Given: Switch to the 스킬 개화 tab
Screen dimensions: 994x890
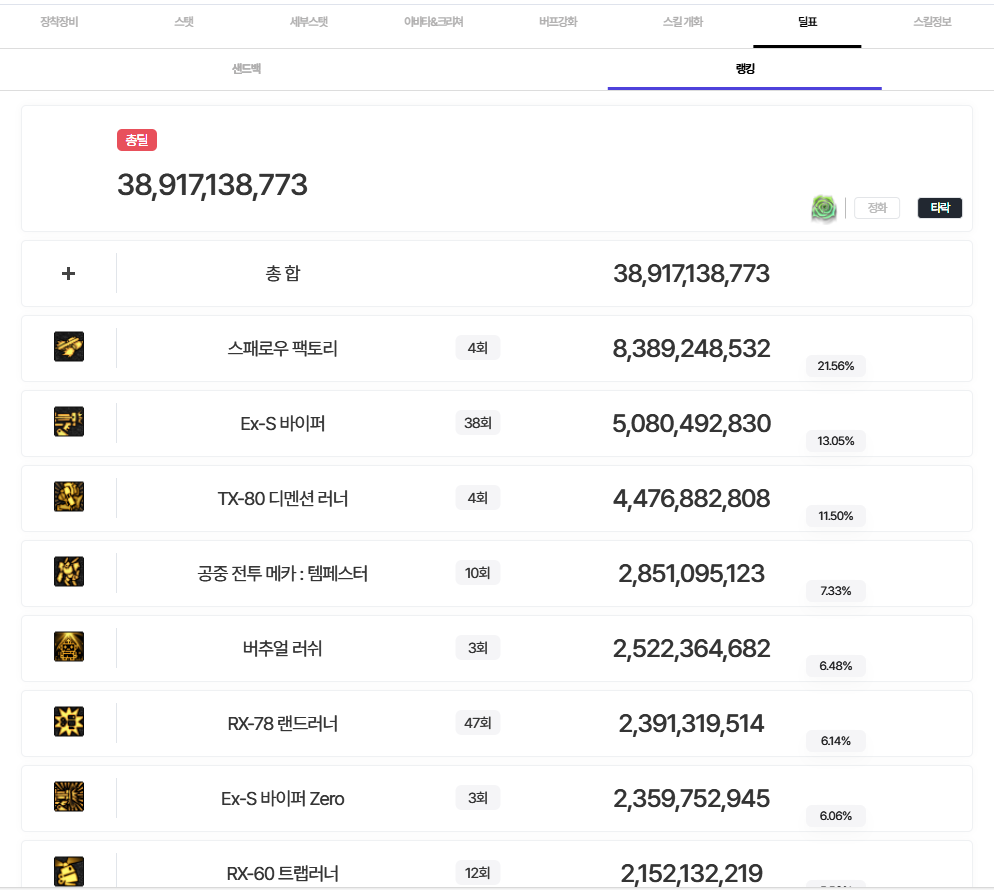Looking at the screenshot, I should coord(682,21).
